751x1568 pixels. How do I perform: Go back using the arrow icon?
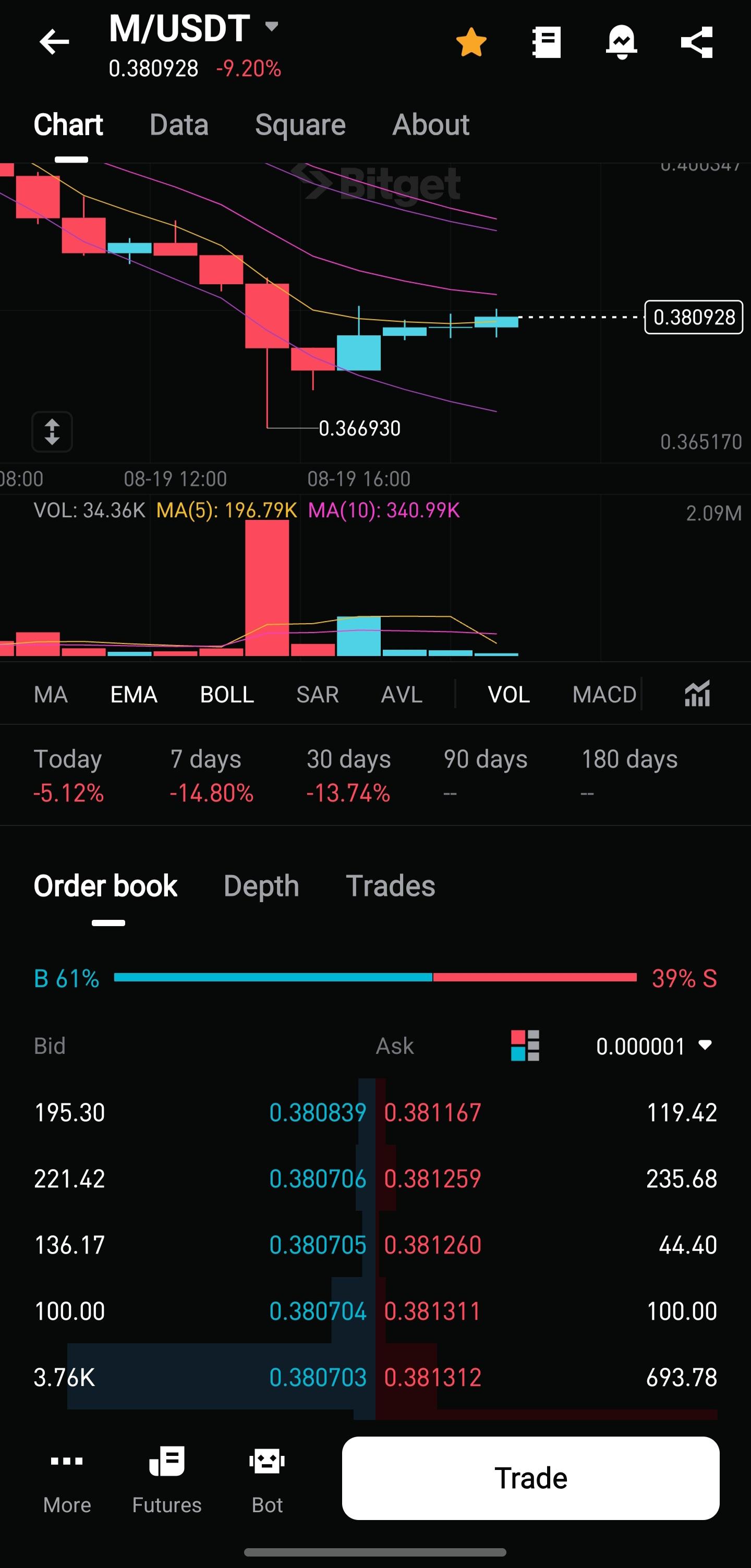coord(54,42)
